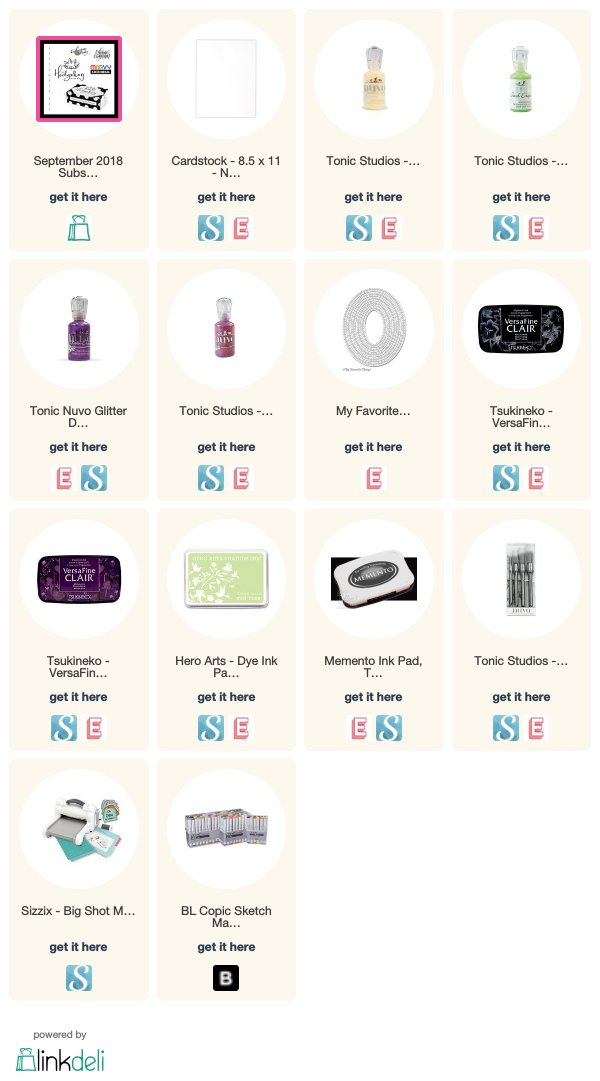Screen dimensions: 600x1081
Task: Tap the E shop icon under Hero Arts
Action: click(241, 728)
